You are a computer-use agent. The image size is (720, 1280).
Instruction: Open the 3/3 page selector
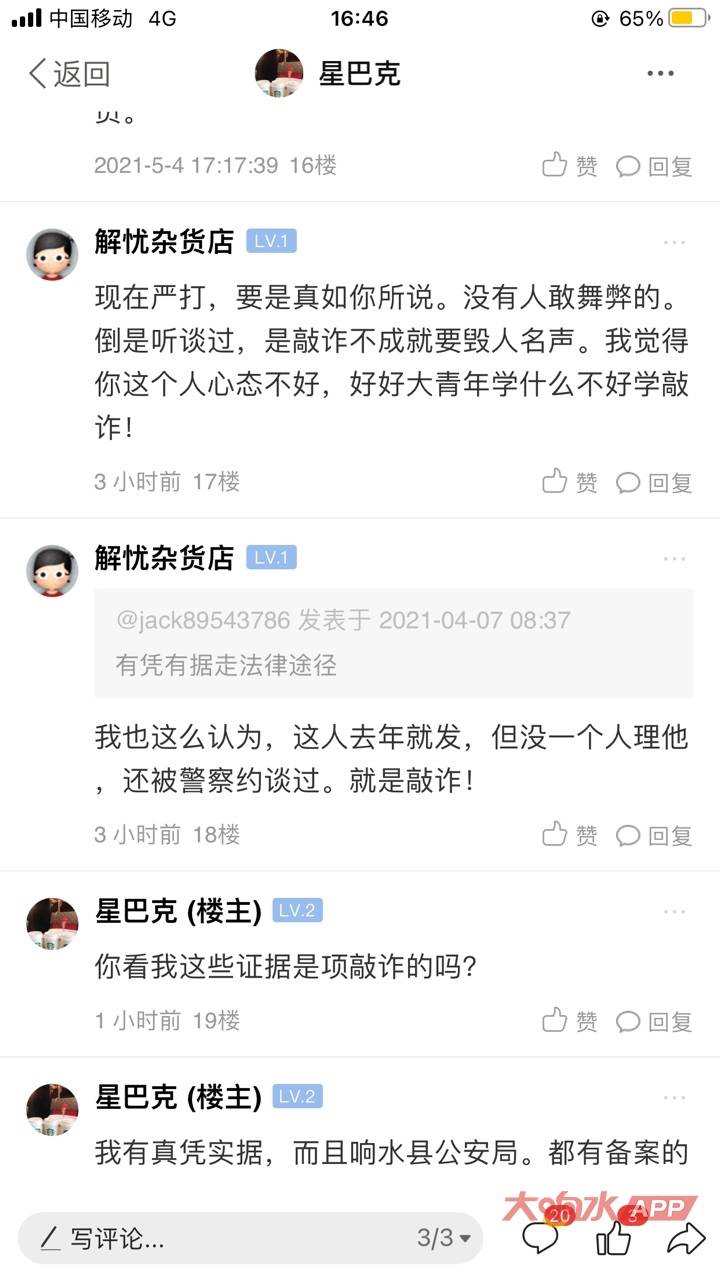442,1239
